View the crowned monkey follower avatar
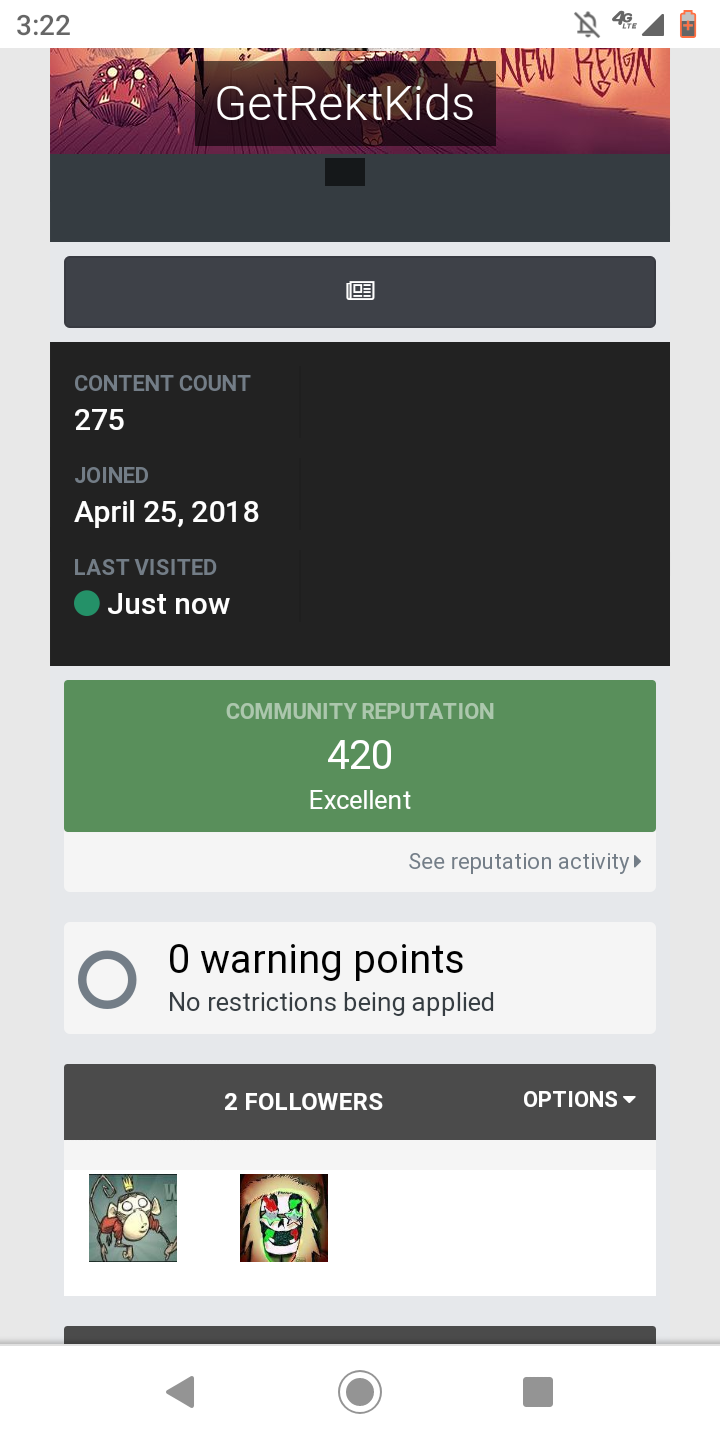Screen dimensions: 720x1440 [133, 1218]
